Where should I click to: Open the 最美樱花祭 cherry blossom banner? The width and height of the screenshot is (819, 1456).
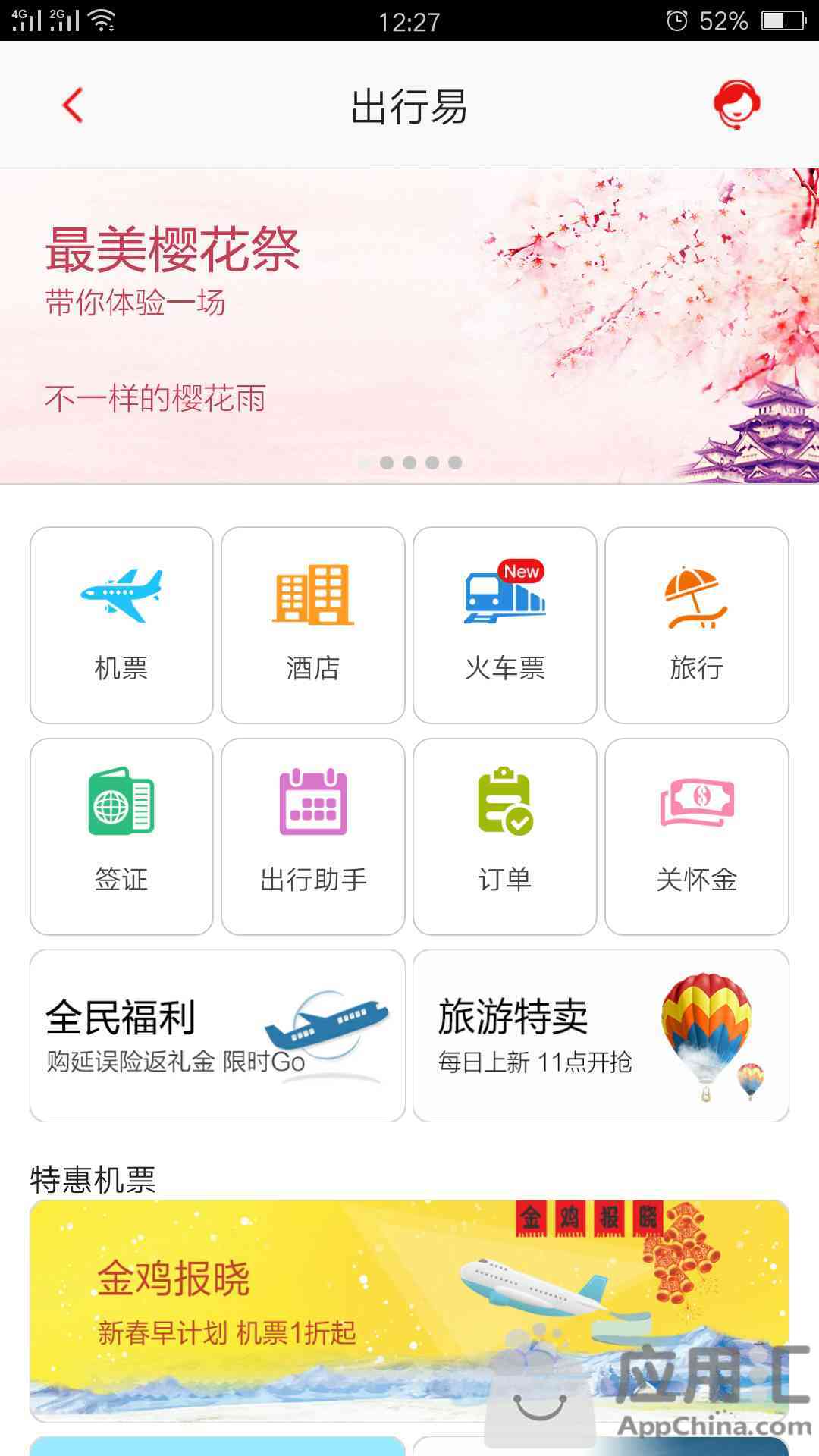[x=409, y=326]
